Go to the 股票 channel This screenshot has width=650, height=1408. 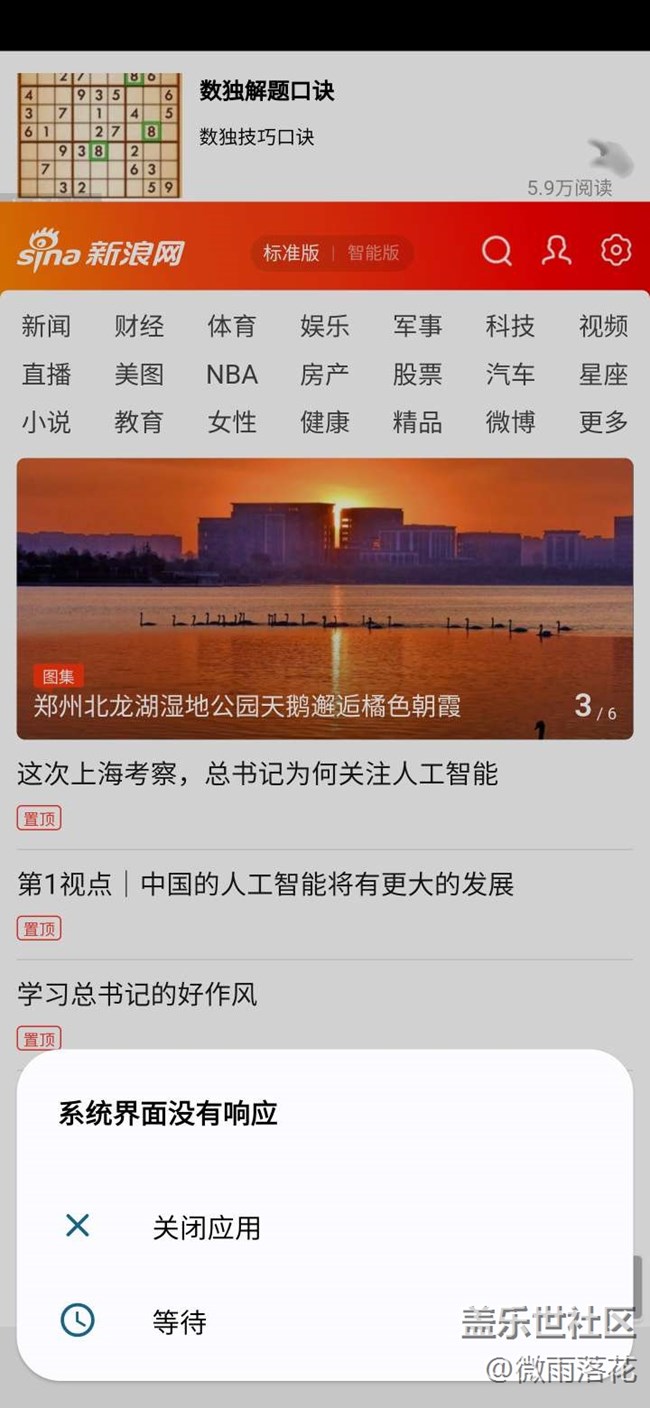417,375
